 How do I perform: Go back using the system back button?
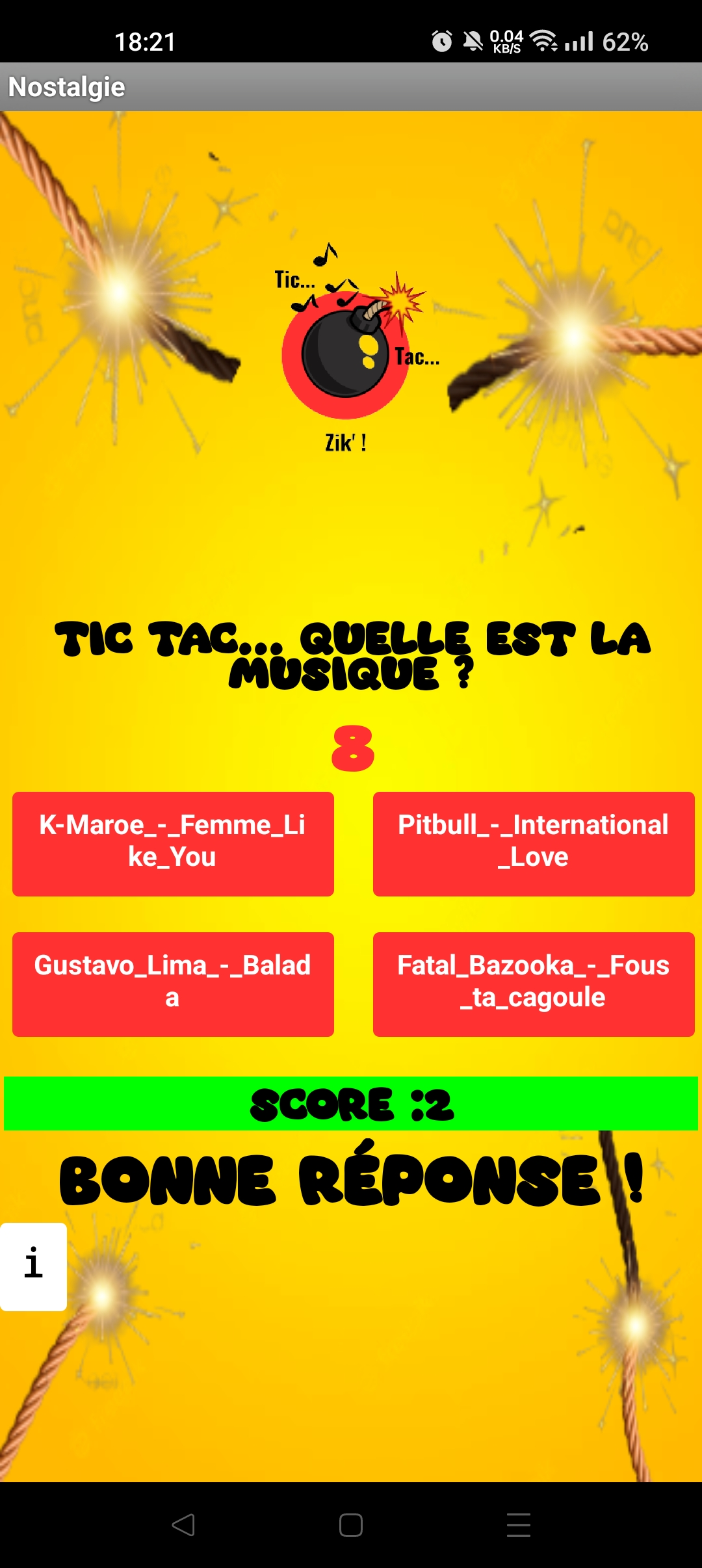[183, 1524]
